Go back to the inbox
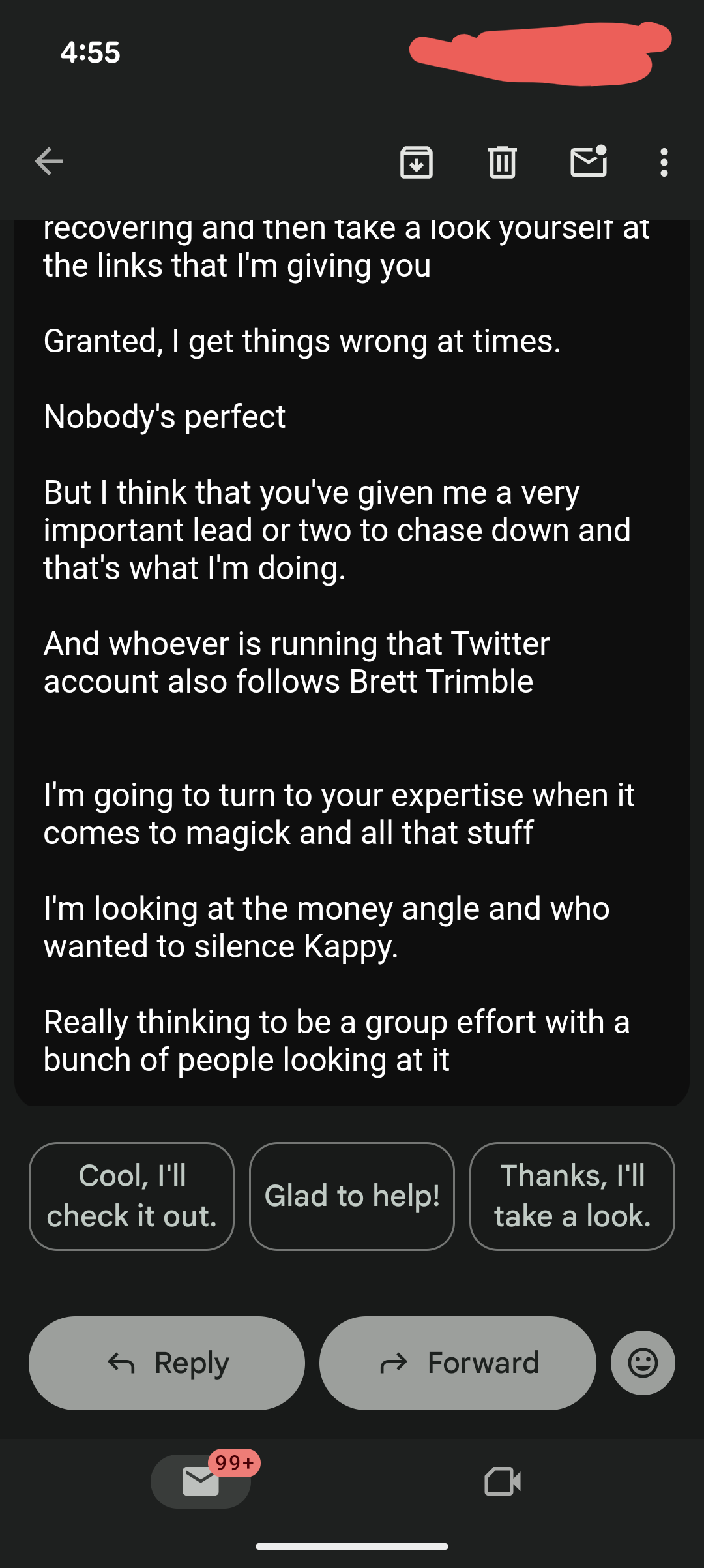Viewport: 704px width, 1568px height. click(x=49, y=162)
